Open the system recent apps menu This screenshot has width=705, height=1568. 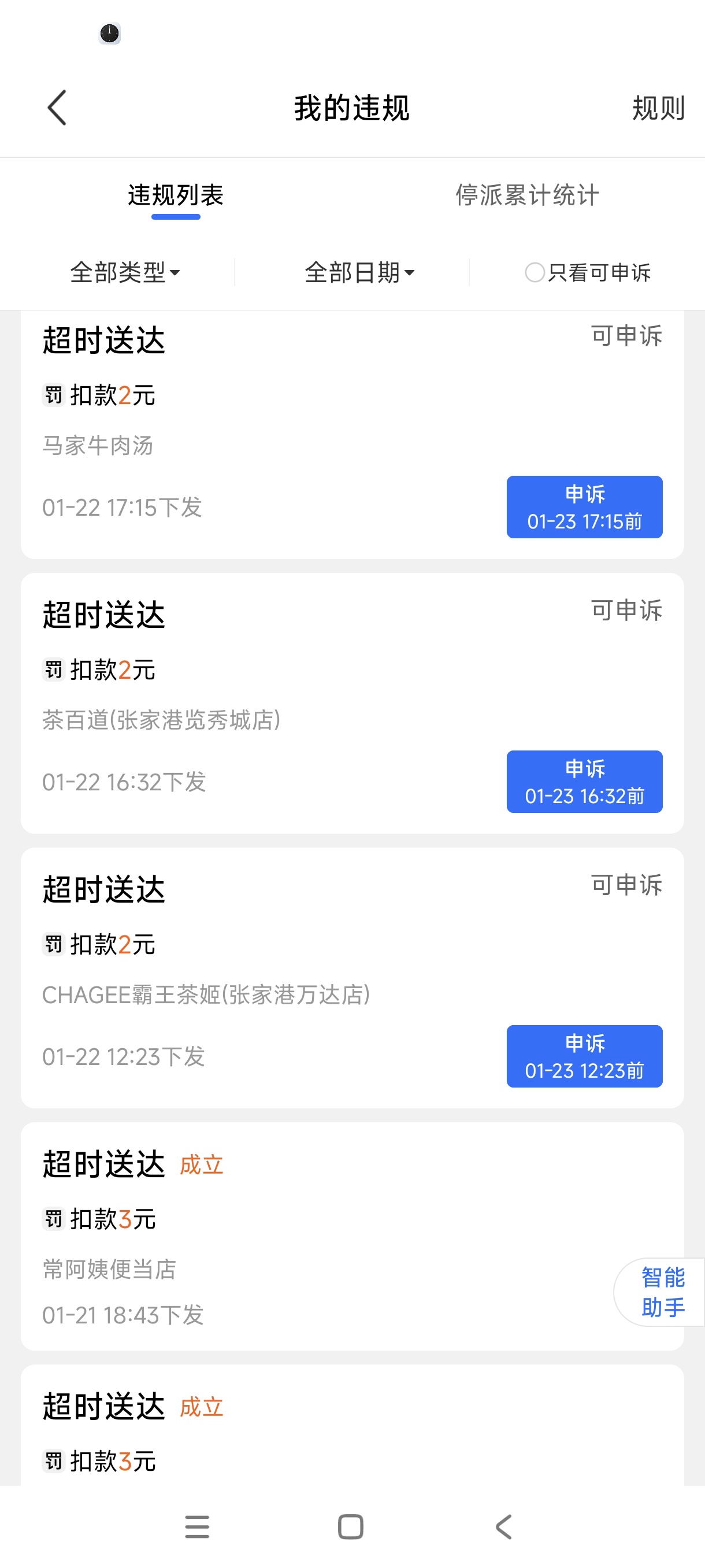point(197,1526)
